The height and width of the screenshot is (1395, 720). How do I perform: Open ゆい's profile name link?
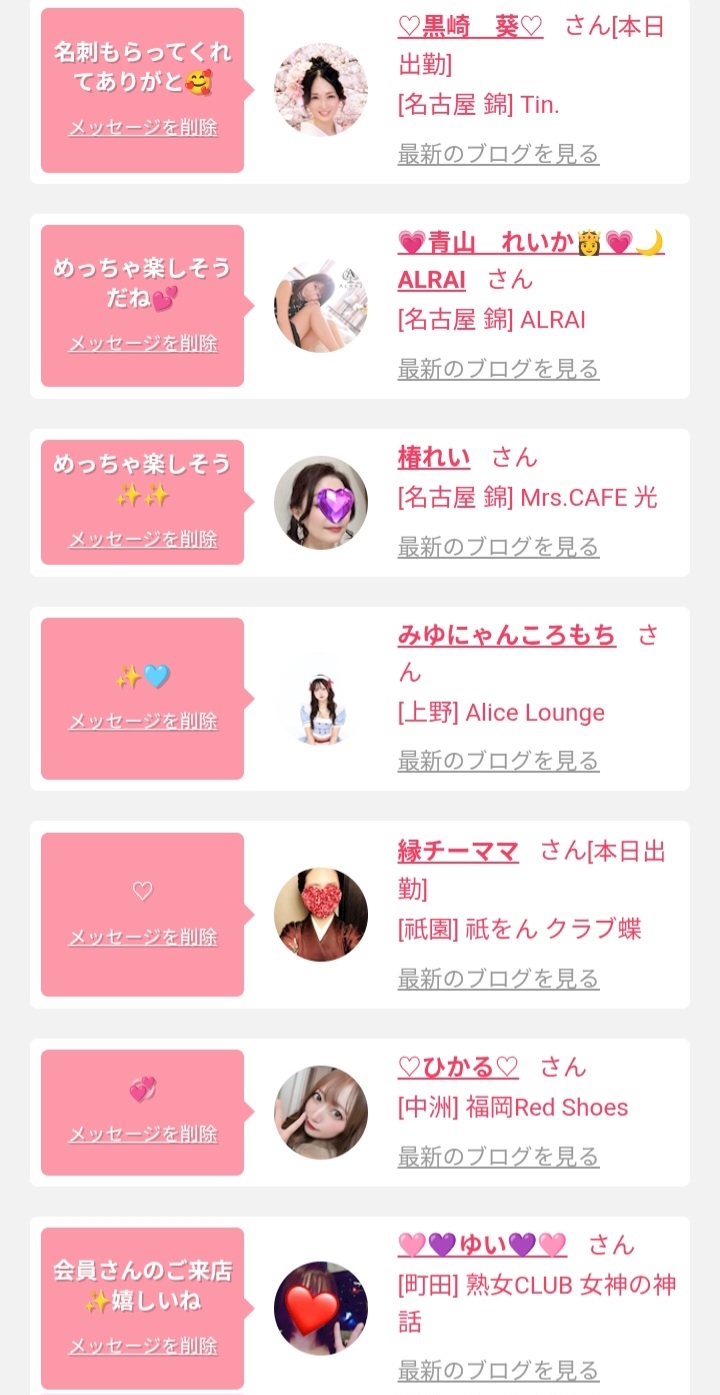tap(482, 1245)
